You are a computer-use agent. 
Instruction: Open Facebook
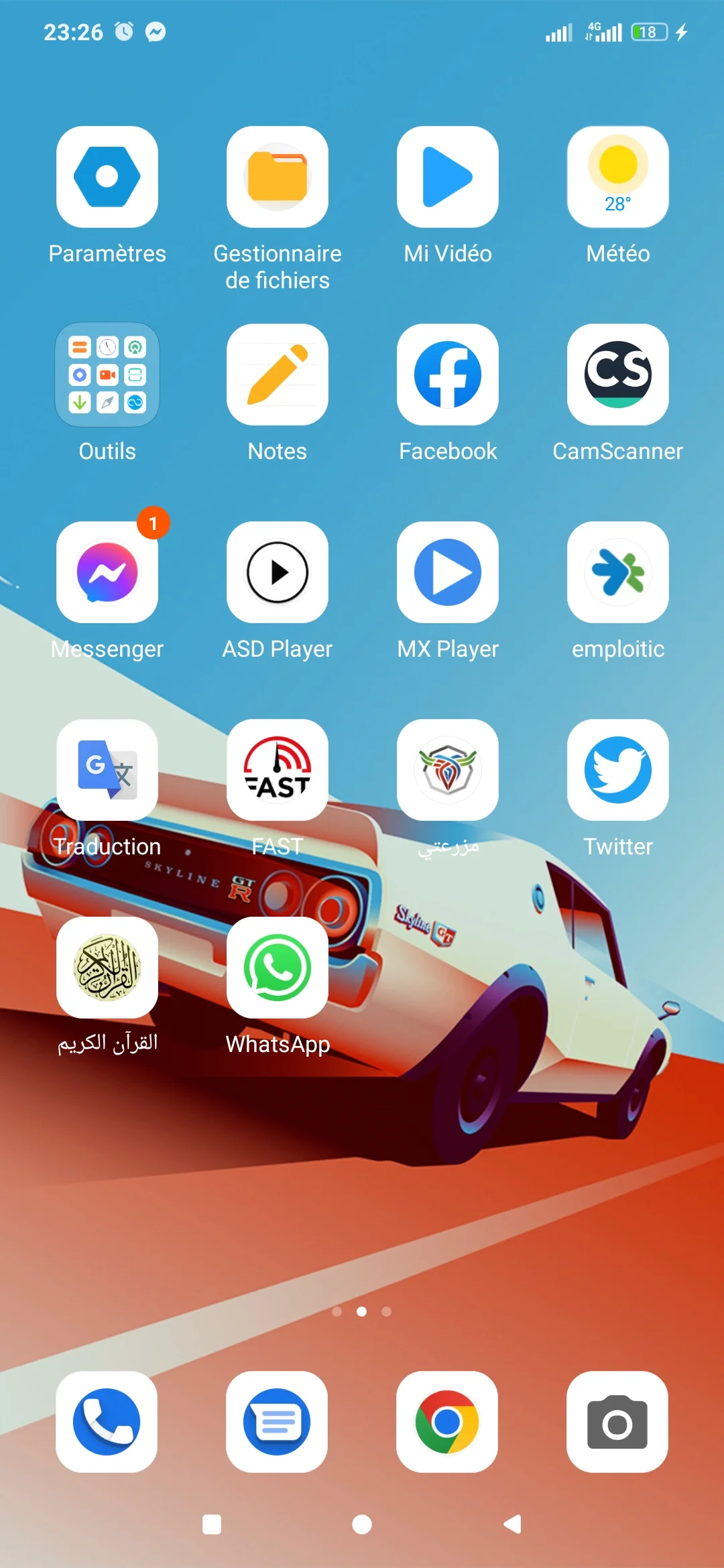pyautogui.click(x=448, y=375)
